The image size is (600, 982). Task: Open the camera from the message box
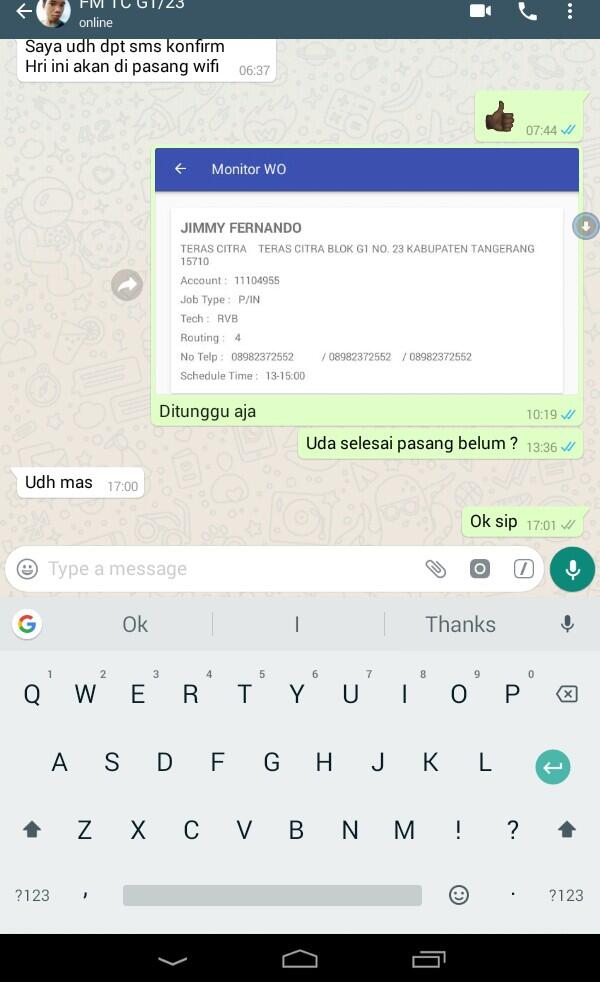pos(480,569)
